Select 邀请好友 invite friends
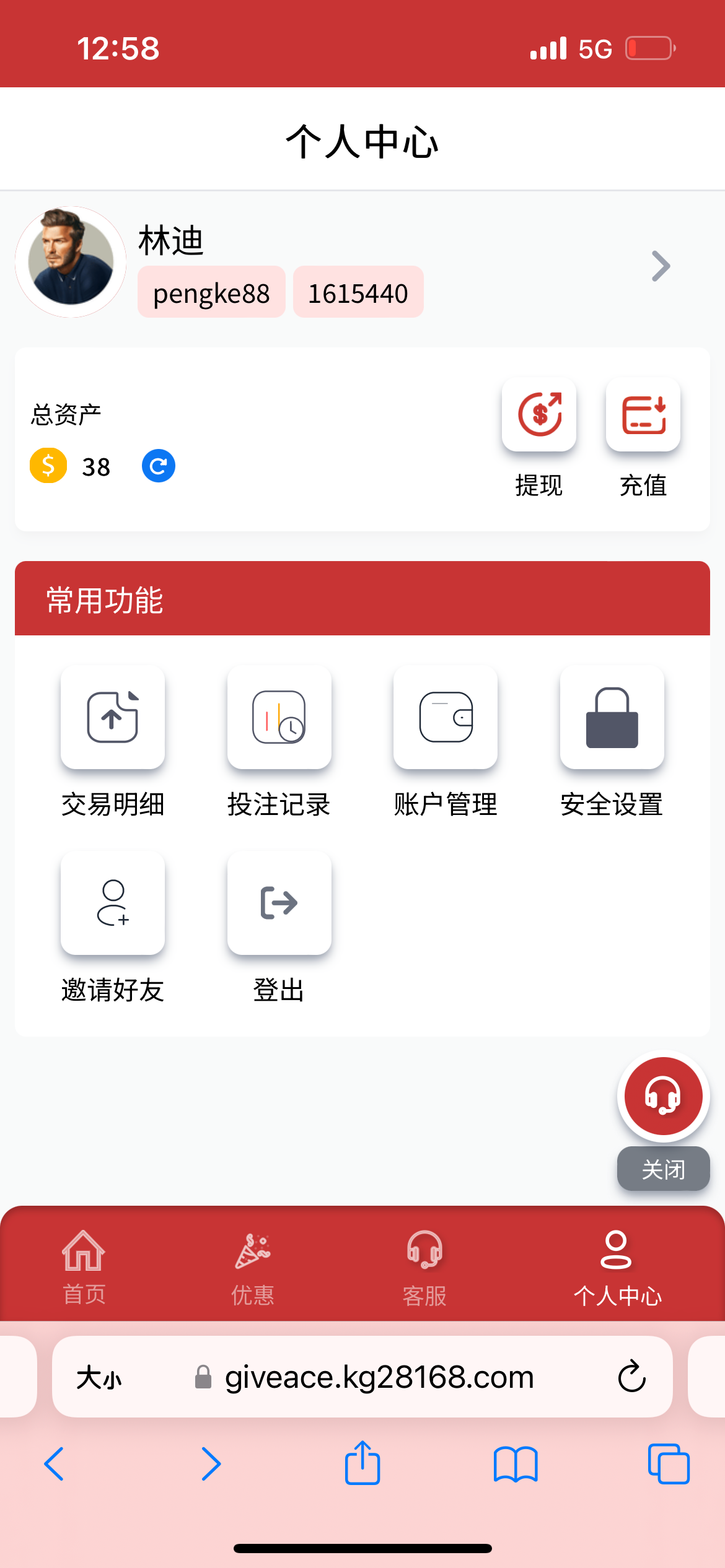Viewport: 725px width, 1568px height. coord(113,903)
